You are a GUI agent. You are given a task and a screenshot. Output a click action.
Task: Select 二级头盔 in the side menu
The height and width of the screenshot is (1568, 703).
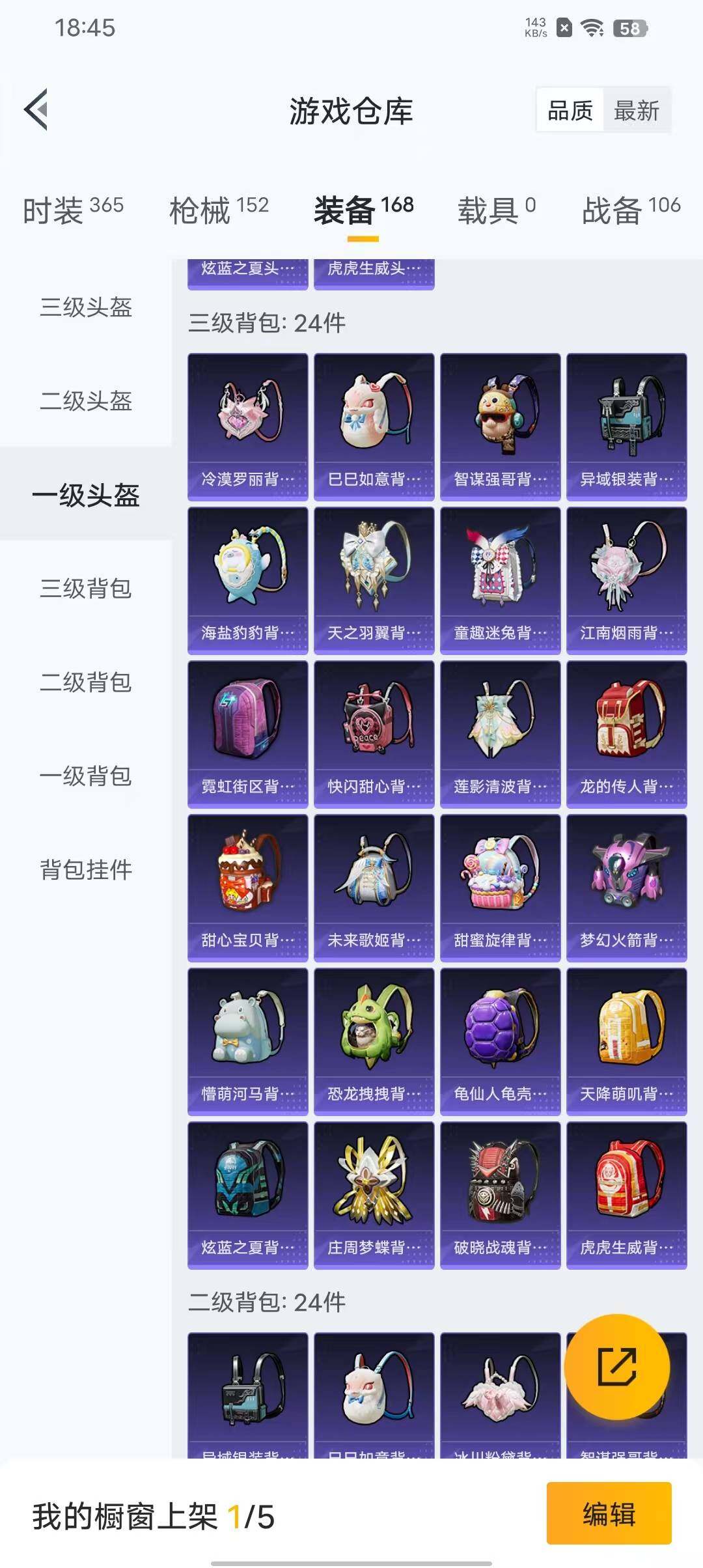pyautogui.click(x=86, y=400)
